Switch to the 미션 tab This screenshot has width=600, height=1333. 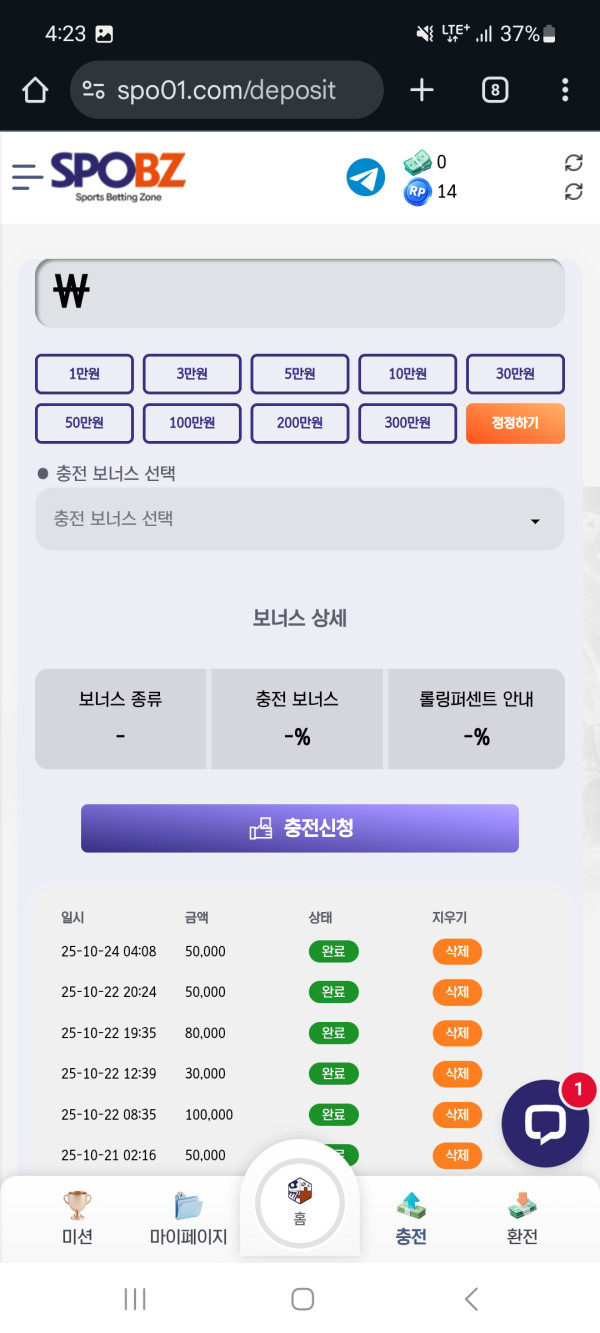click(77, 1216)
